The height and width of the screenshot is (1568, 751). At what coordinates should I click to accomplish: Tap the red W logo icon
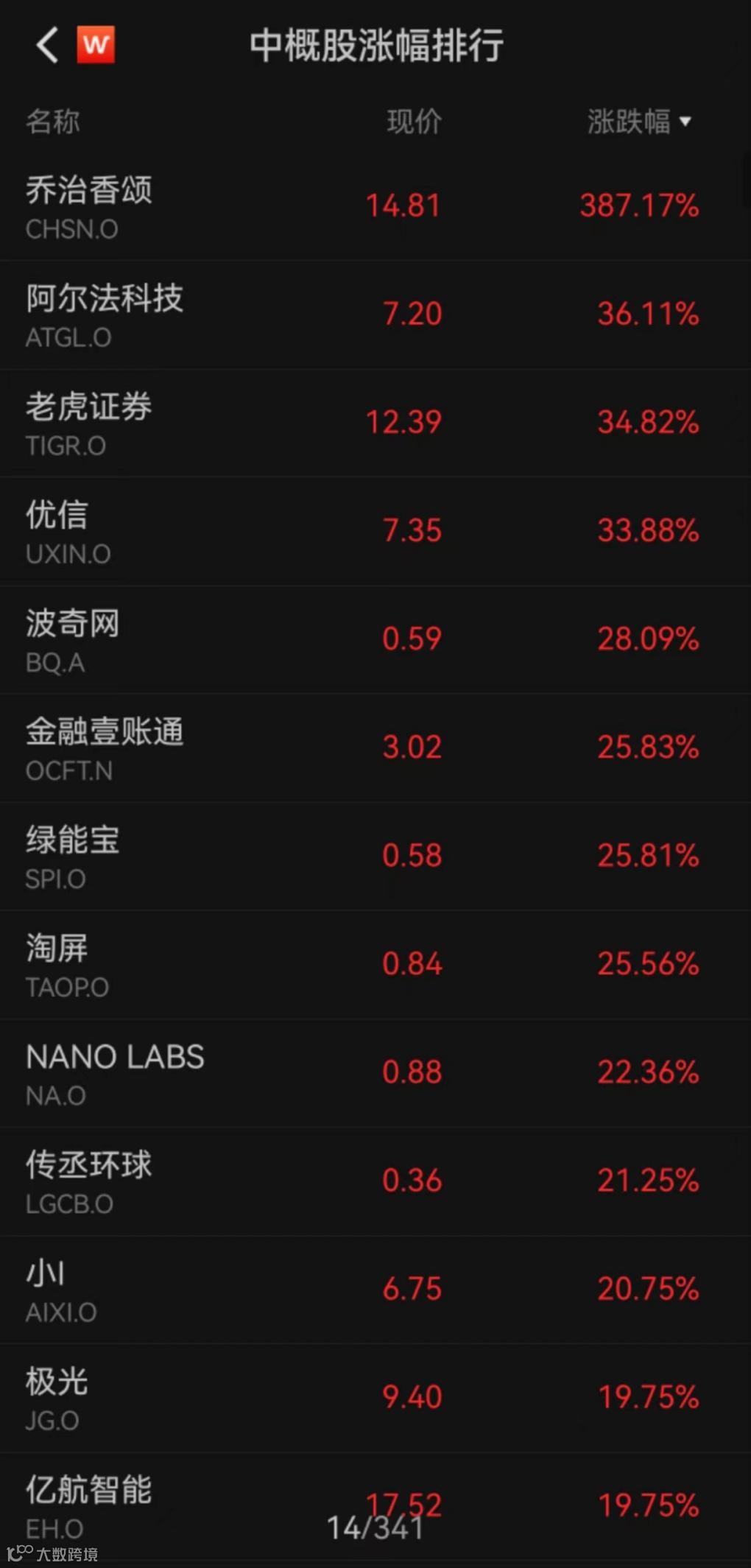pyautogui.click(x=96, y=45)
